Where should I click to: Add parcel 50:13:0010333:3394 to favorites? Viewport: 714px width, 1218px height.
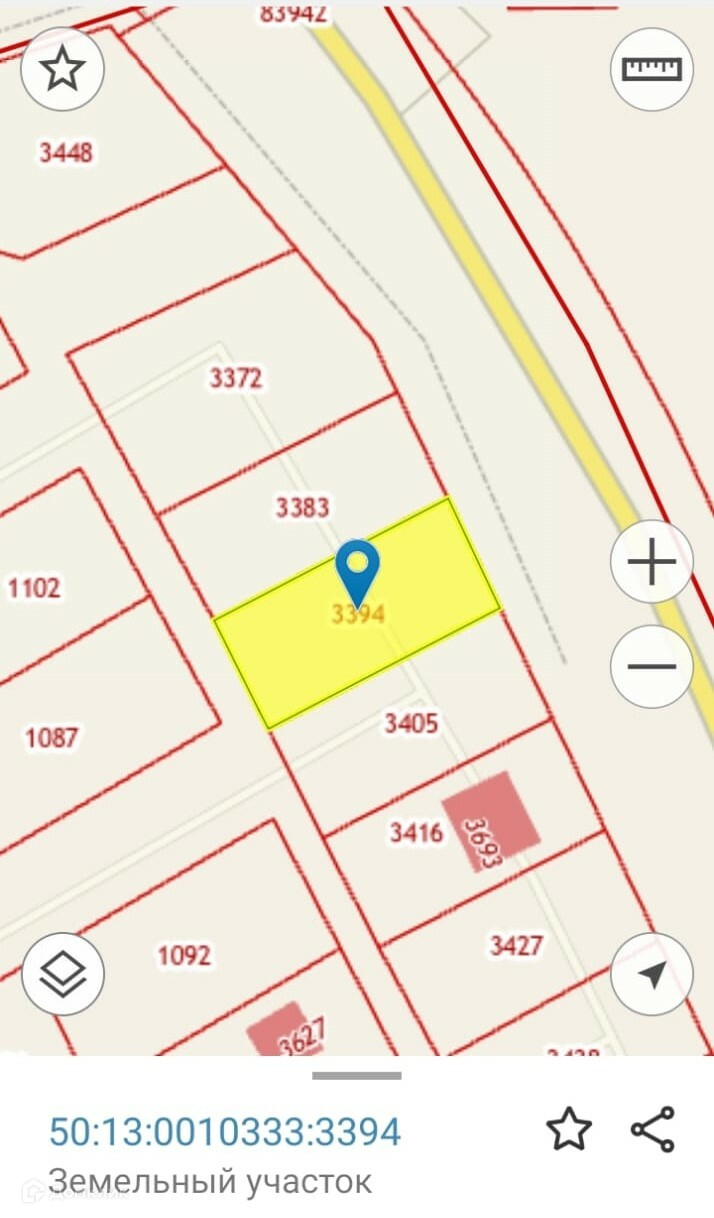tap(569, 1130)
